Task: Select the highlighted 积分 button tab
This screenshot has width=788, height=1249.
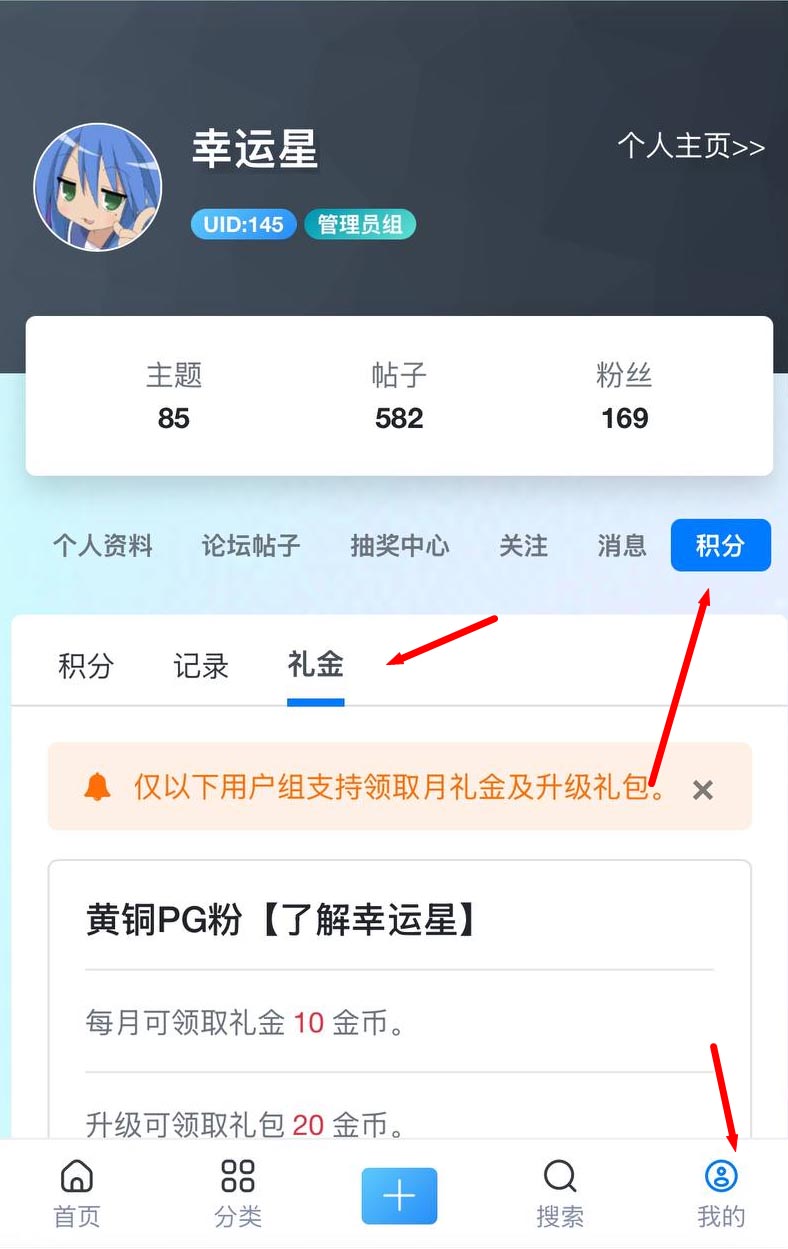Action: click(720, 546)
